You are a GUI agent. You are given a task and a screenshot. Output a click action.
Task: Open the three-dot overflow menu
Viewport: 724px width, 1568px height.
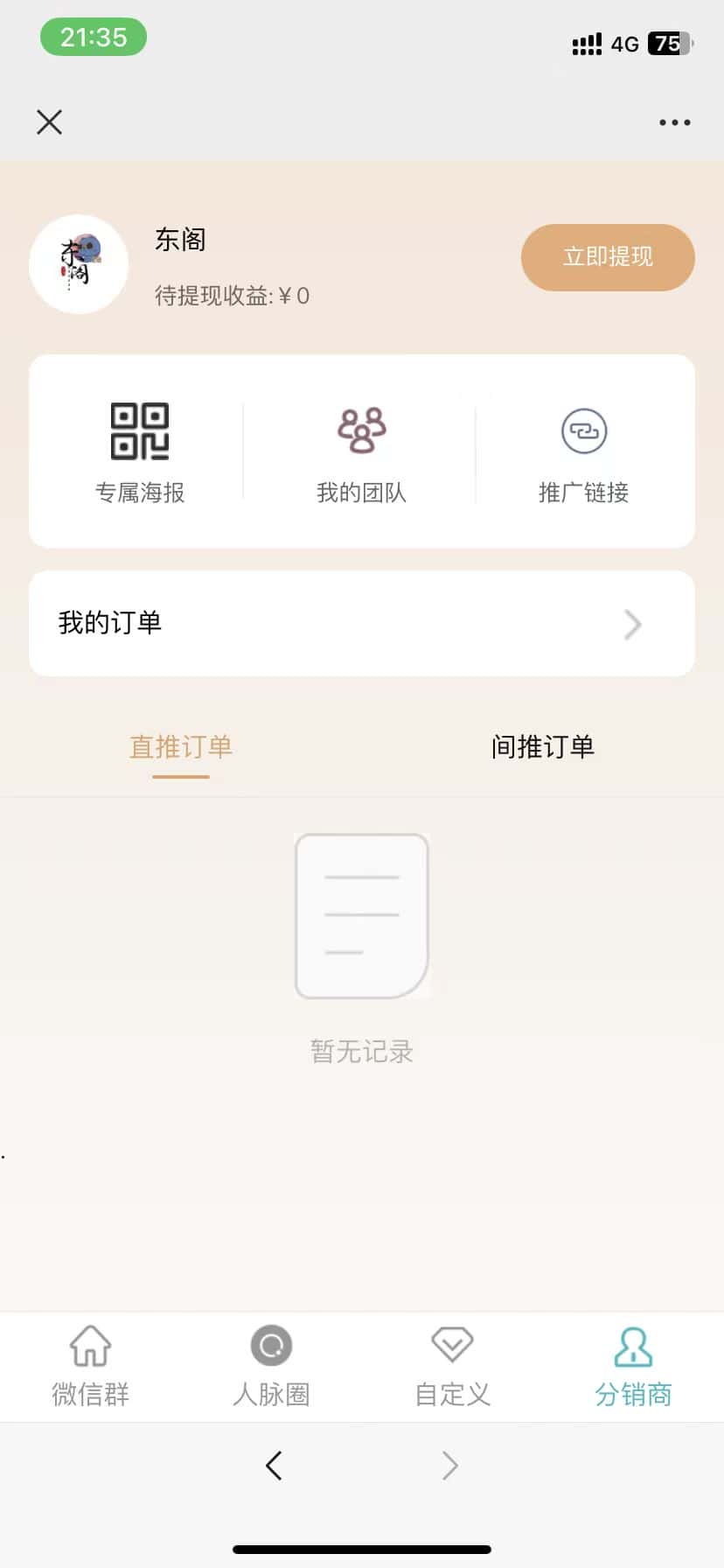[674, 122]
